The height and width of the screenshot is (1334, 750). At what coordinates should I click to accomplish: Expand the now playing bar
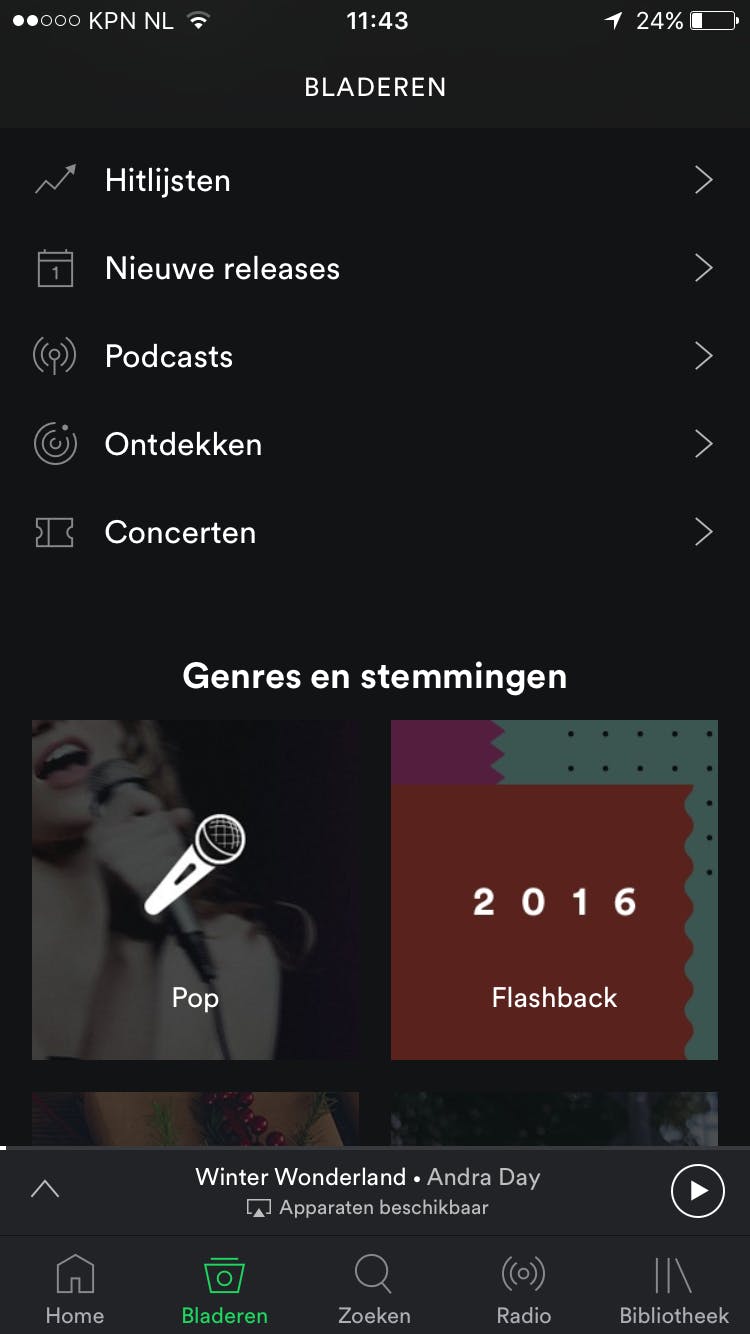[x=45, y=1190]
